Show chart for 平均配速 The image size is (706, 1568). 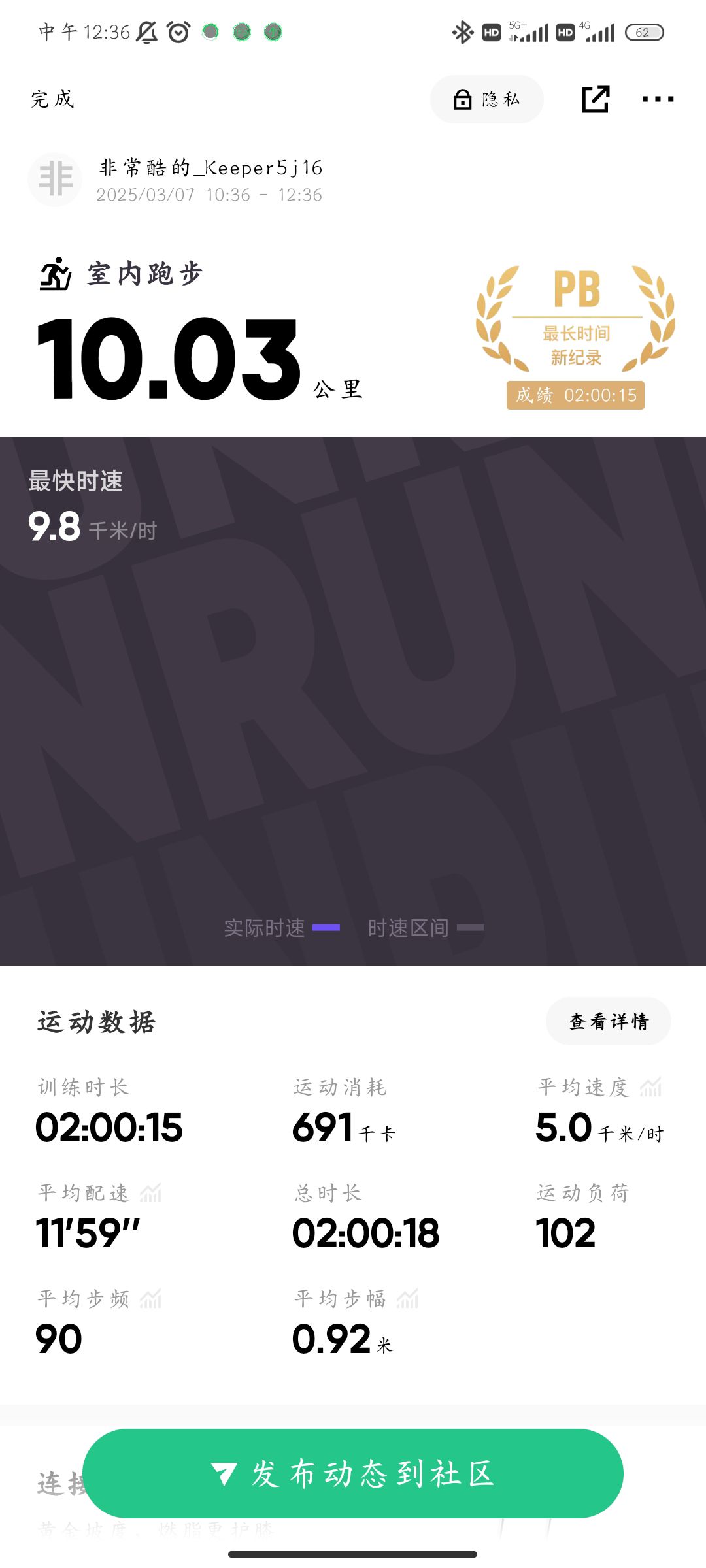(150, 1193)
